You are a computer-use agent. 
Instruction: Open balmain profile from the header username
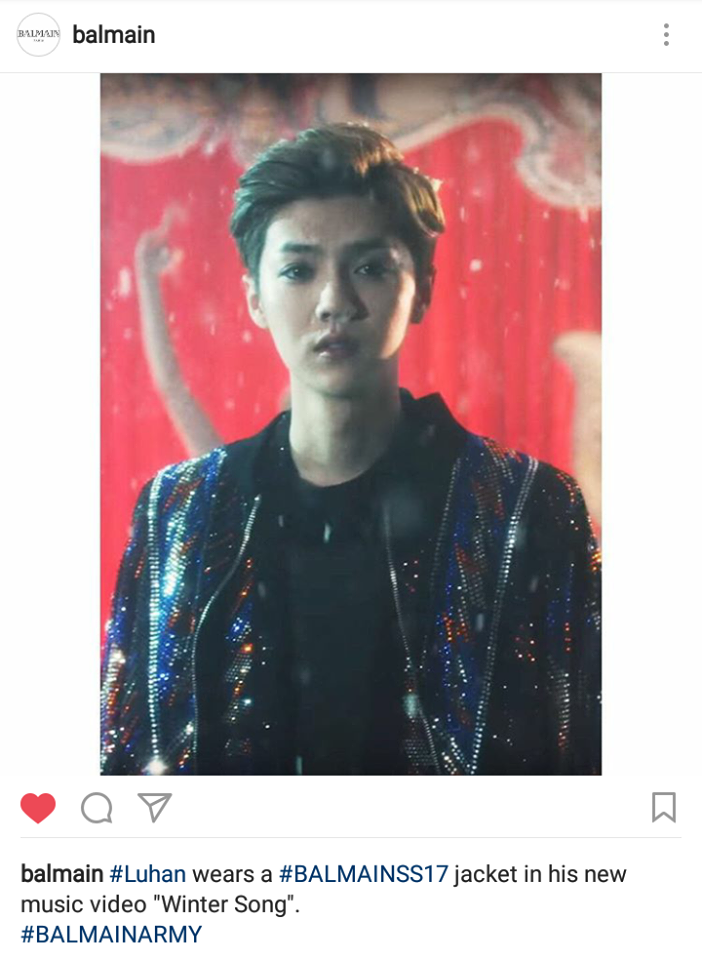pyautogui.click(x=113, y=35)
